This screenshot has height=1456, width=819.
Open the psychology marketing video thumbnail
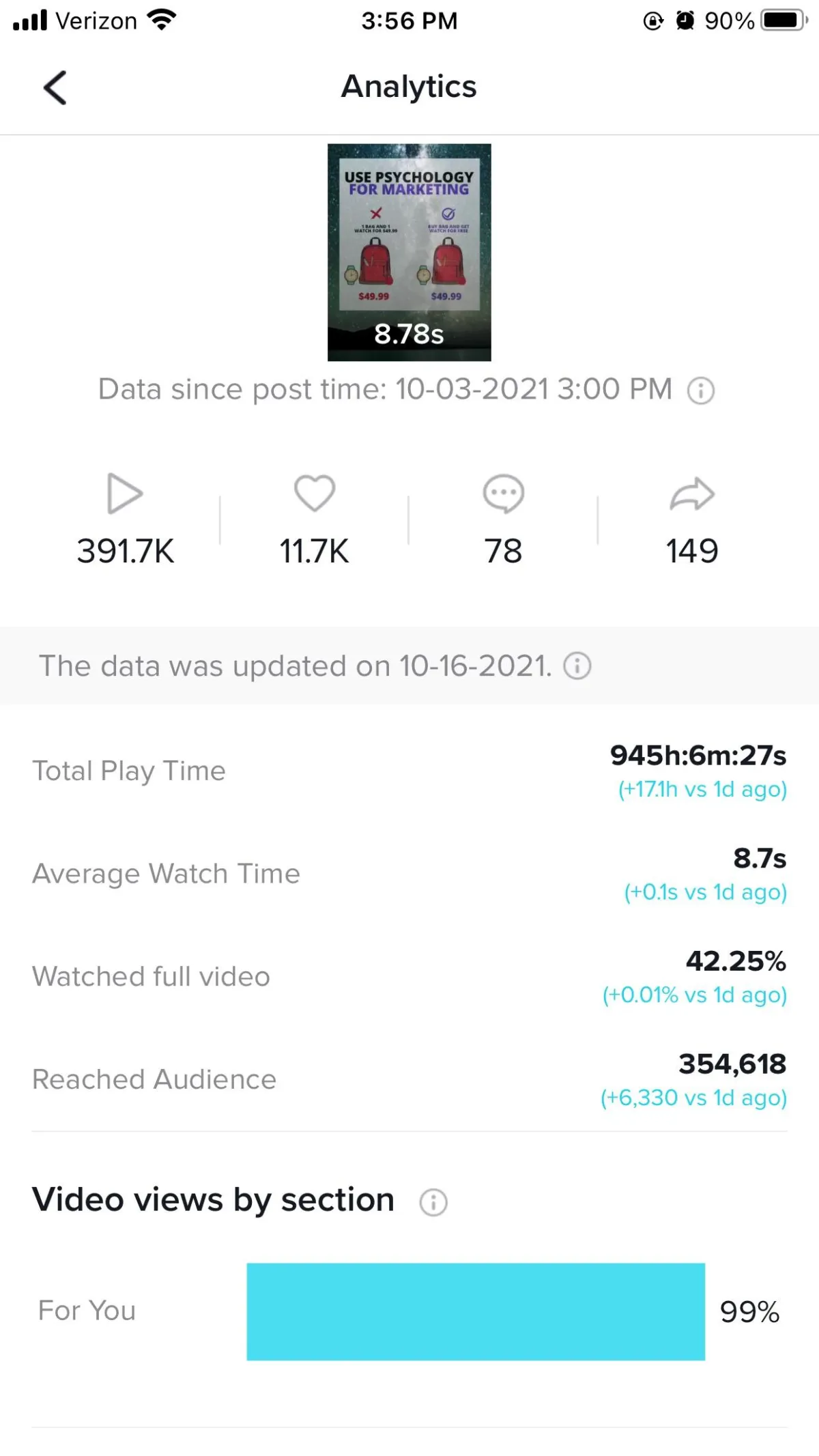coord(409,252)
